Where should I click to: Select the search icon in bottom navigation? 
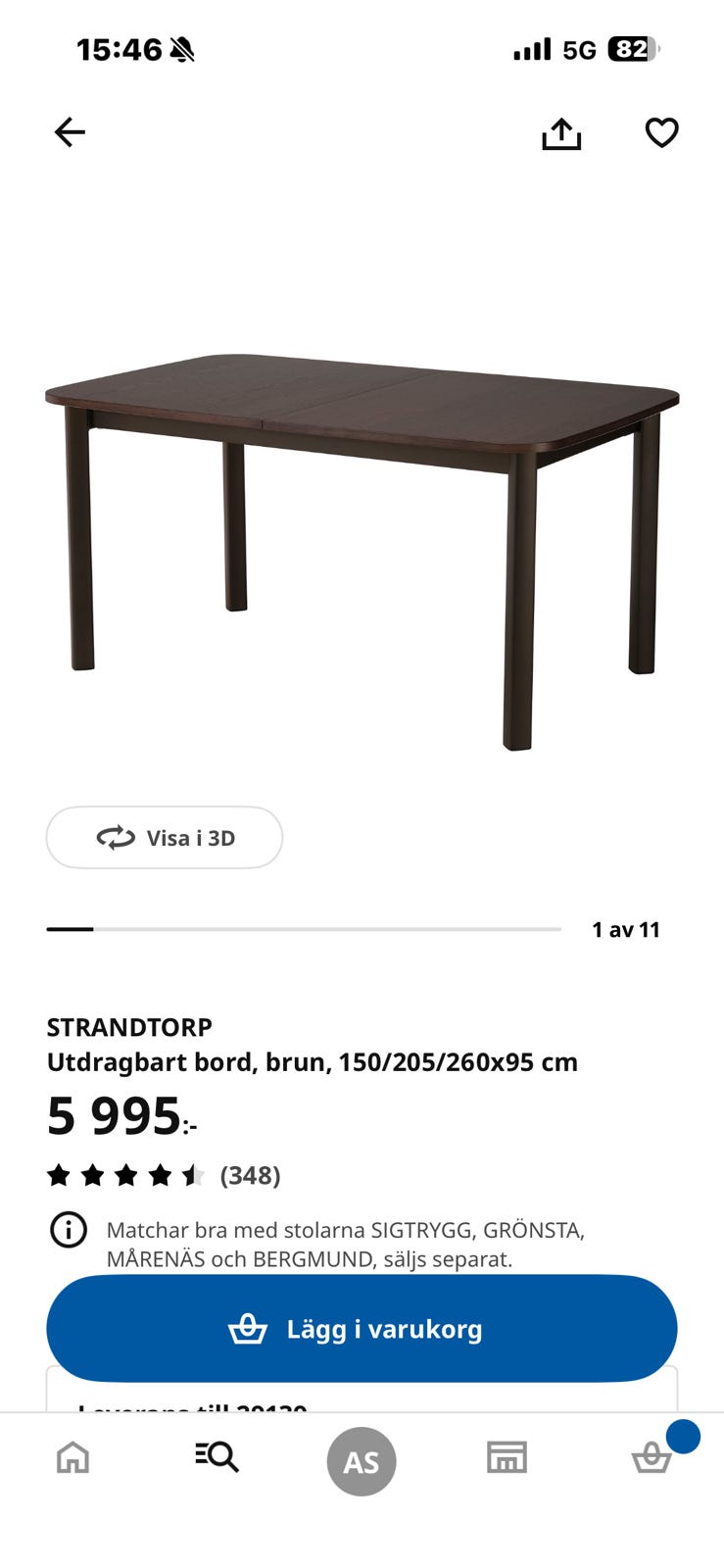217,1457
